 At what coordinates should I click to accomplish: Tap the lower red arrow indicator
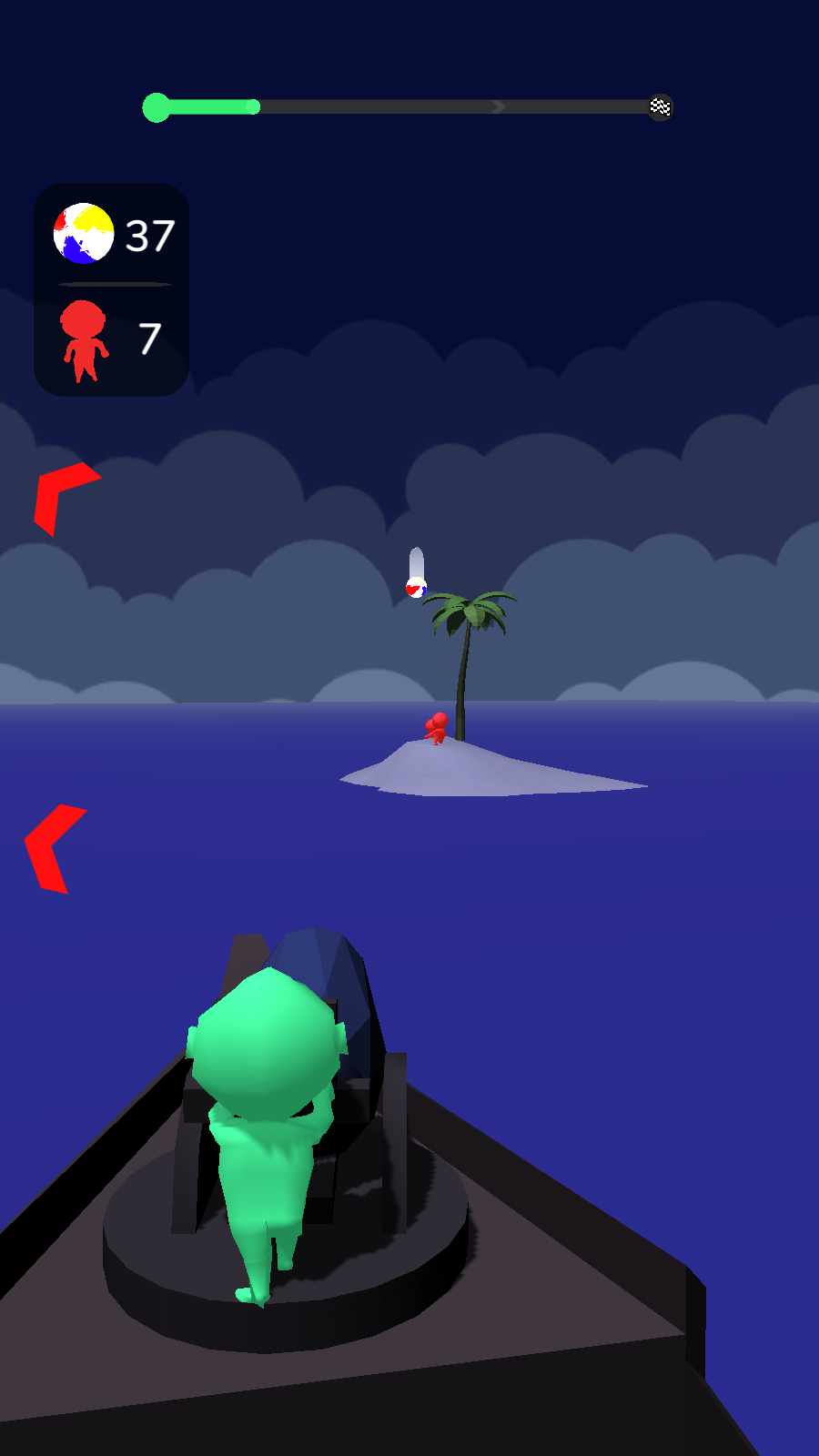point(53,848)
